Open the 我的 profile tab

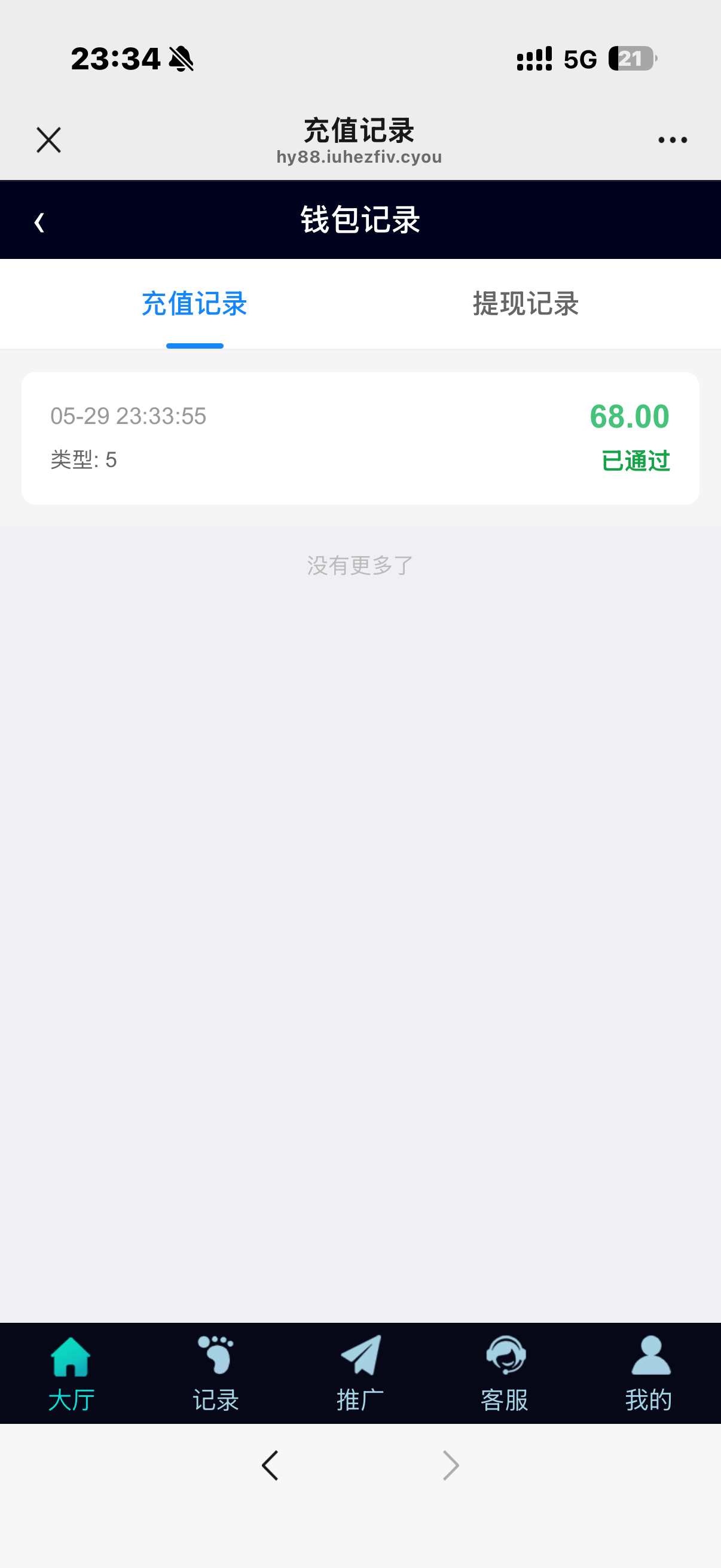[649, 1374]
